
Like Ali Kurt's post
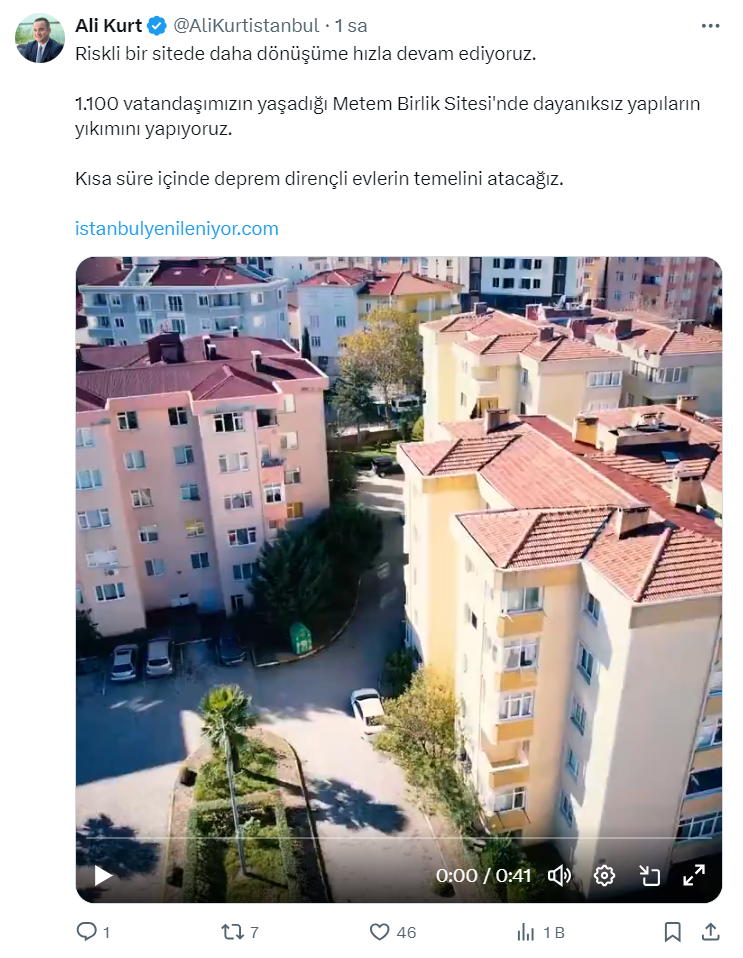click(379, 932)
